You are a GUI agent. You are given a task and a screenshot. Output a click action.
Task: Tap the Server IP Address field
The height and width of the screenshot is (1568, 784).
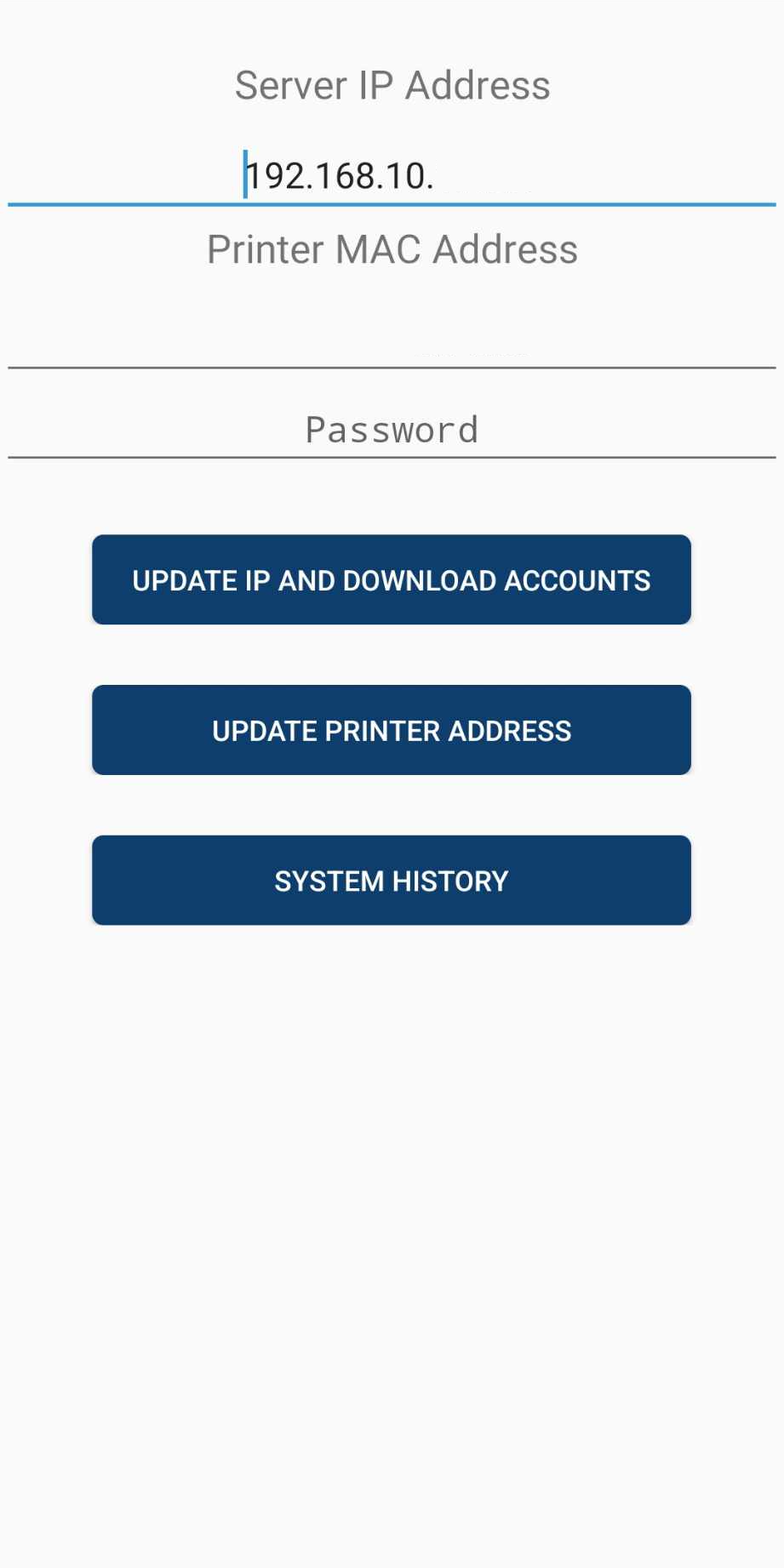click(392, 176)
